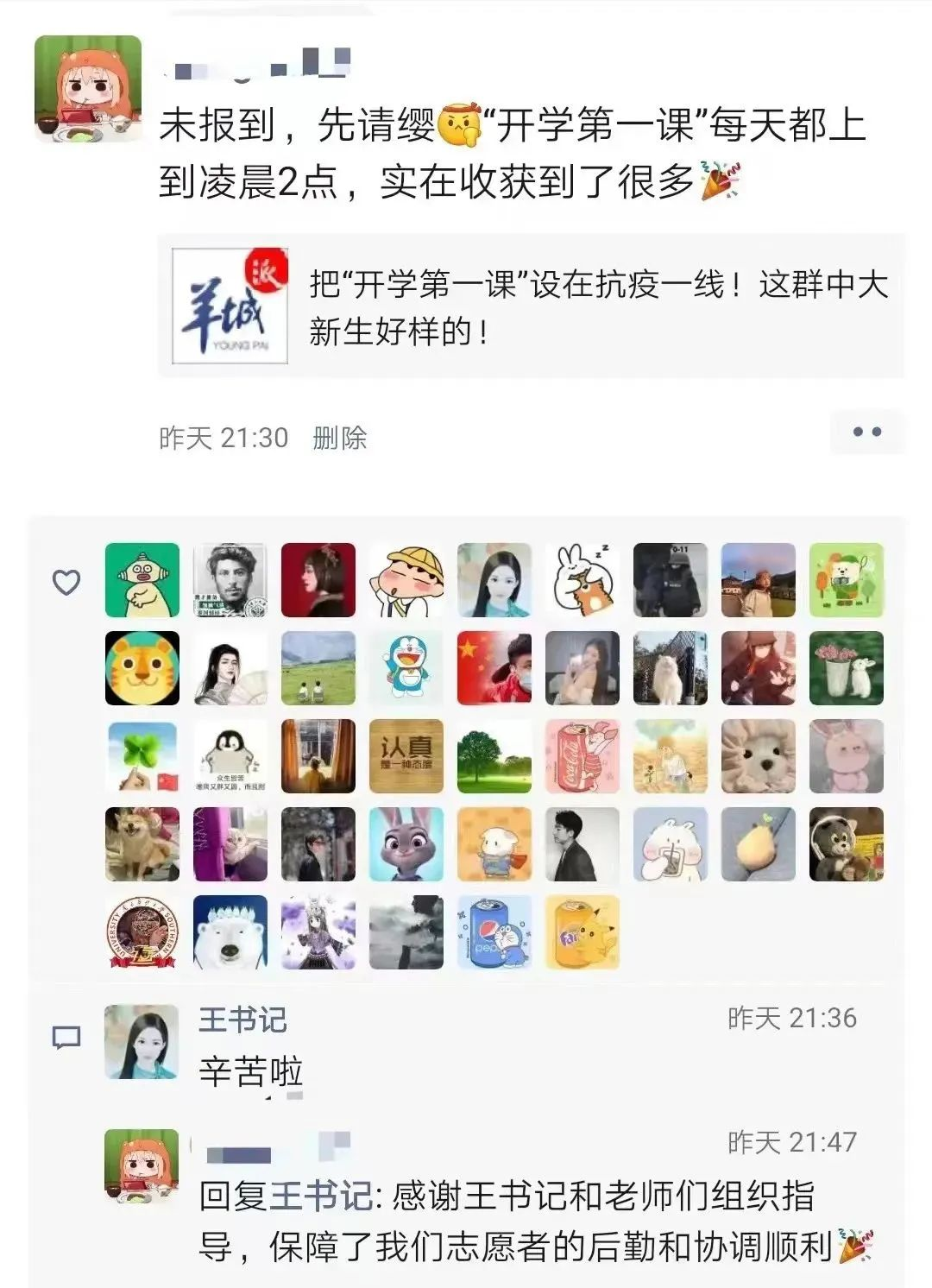Open the Coca-Cola can avatar among the likes

582,756
